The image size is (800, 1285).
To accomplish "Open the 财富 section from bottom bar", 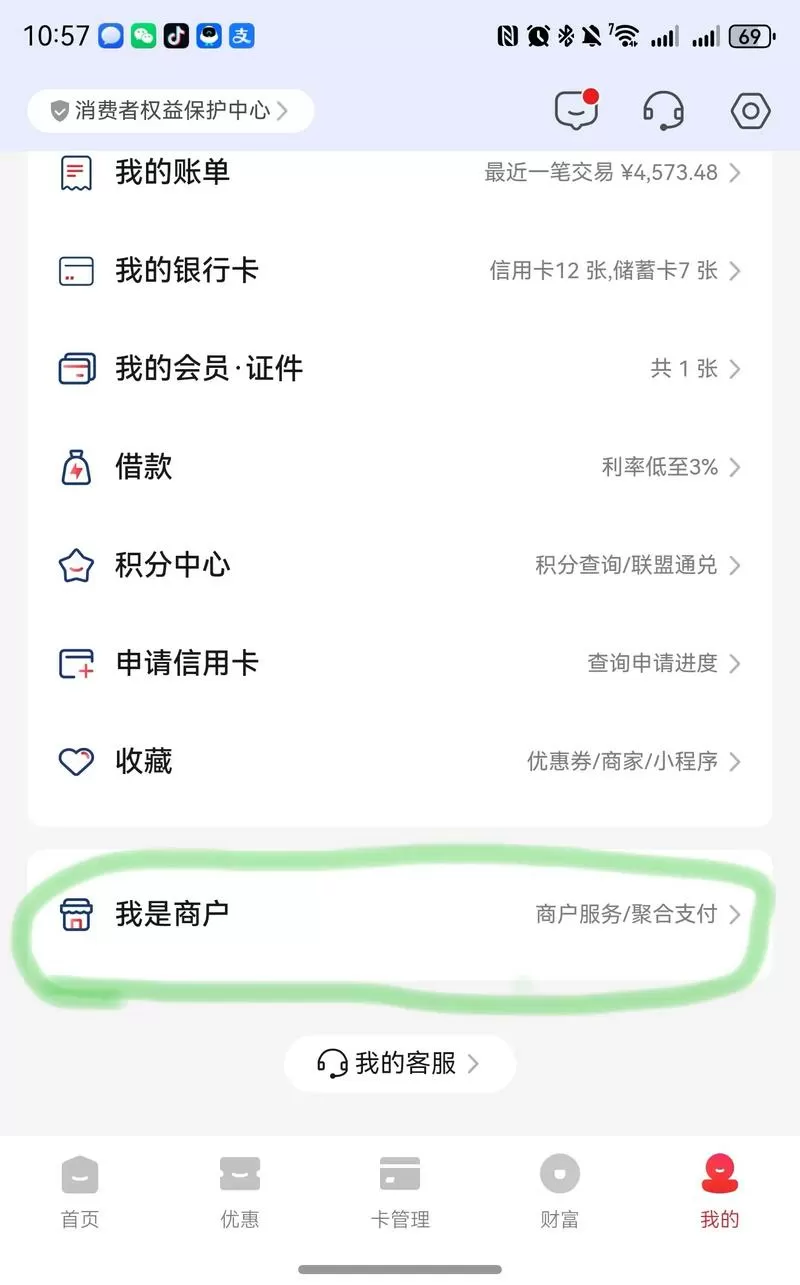I will point(559,1192).
